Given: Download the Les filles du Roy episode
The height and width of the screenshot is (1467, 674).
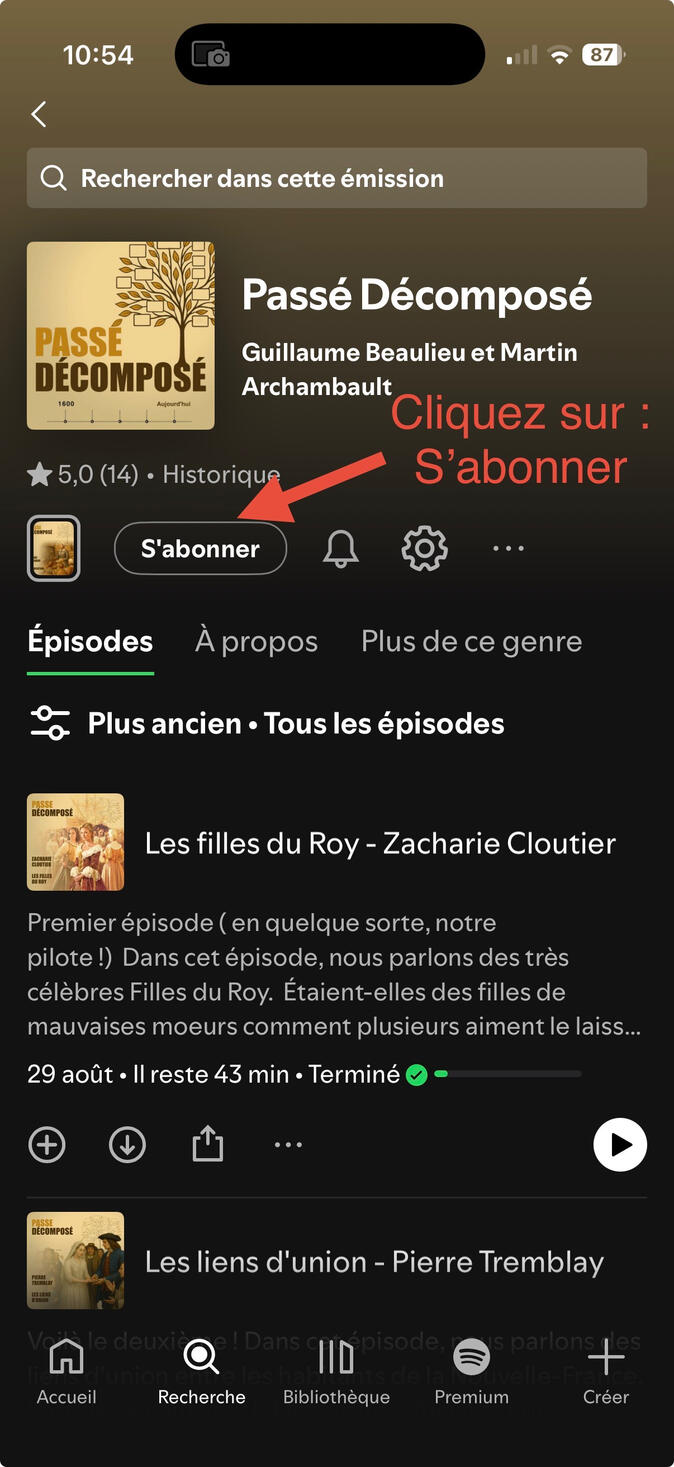Looking at the screenshot, I should click(x=127, y=1145).
